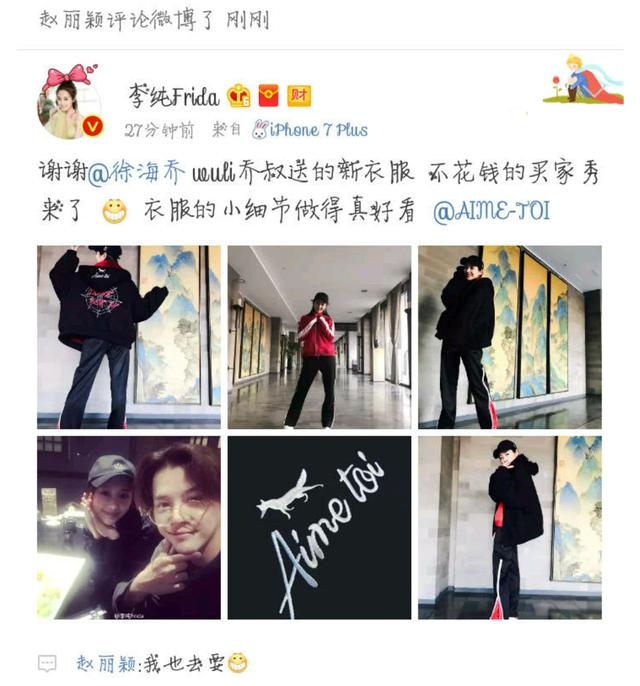This screenshot has width=640, height=686.
Task: Open 李纯Frida's profile avatar
Action: (70, 103)
